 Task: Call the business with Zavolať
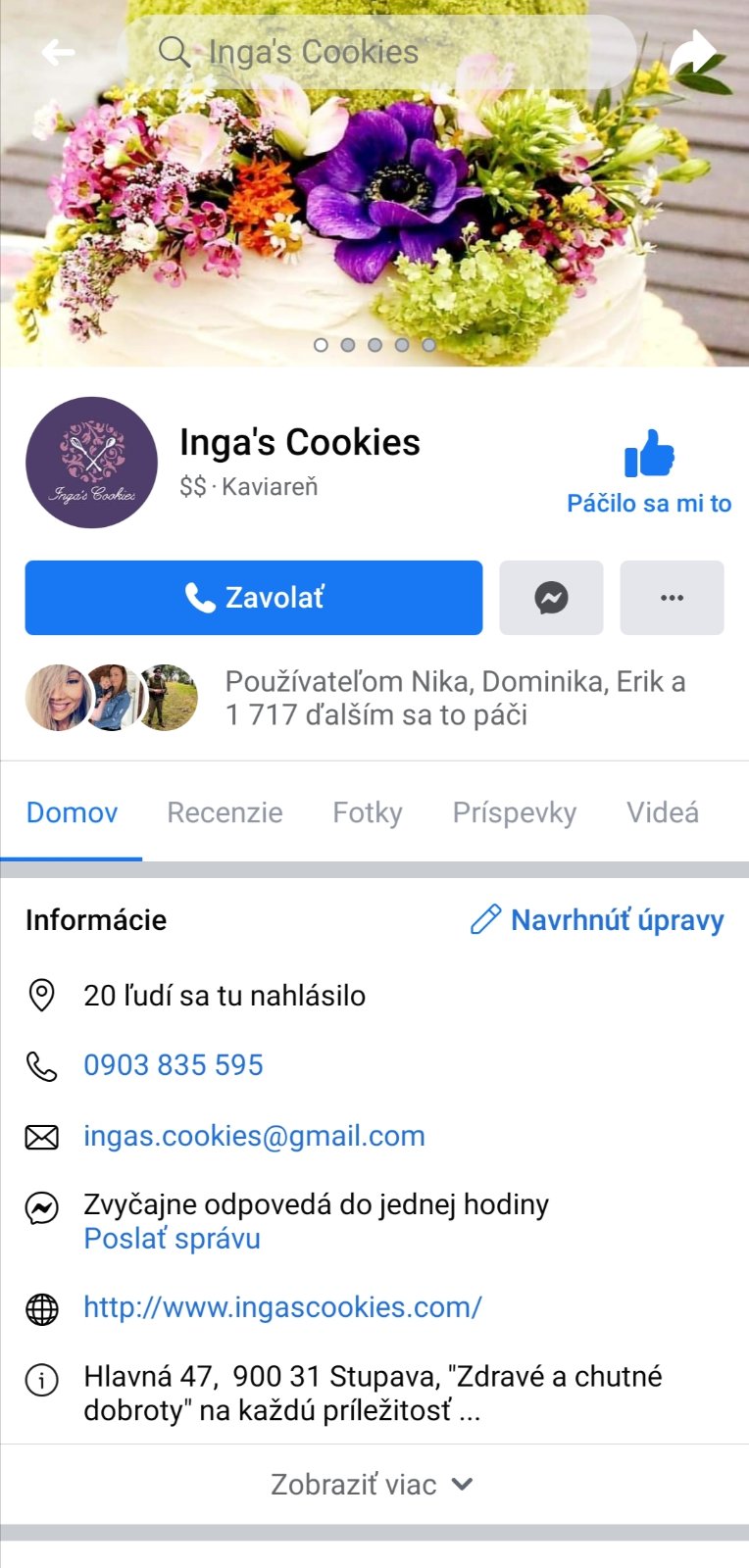(x=254, y=598)
